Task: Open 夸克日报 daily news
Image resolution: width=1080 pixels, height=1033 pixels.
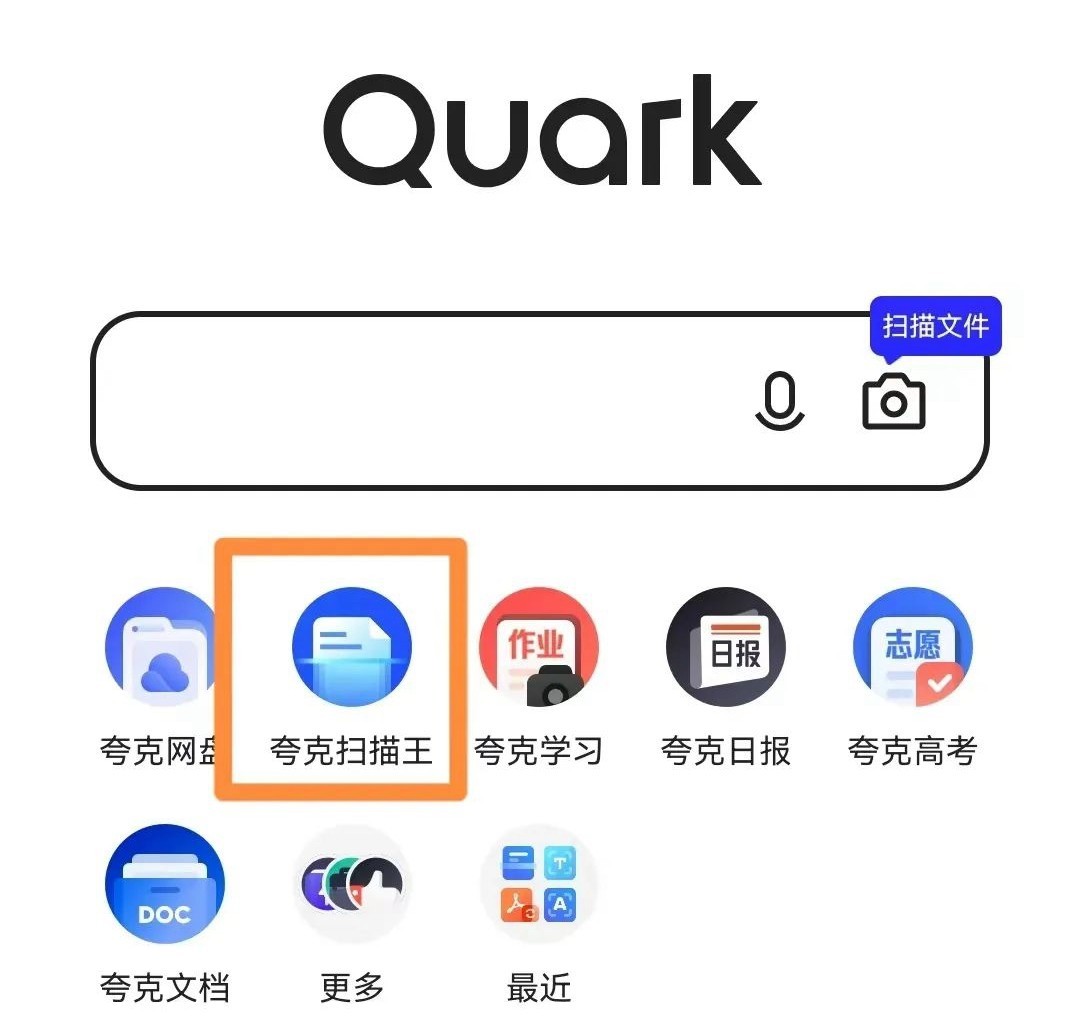Action: point(726,648)
